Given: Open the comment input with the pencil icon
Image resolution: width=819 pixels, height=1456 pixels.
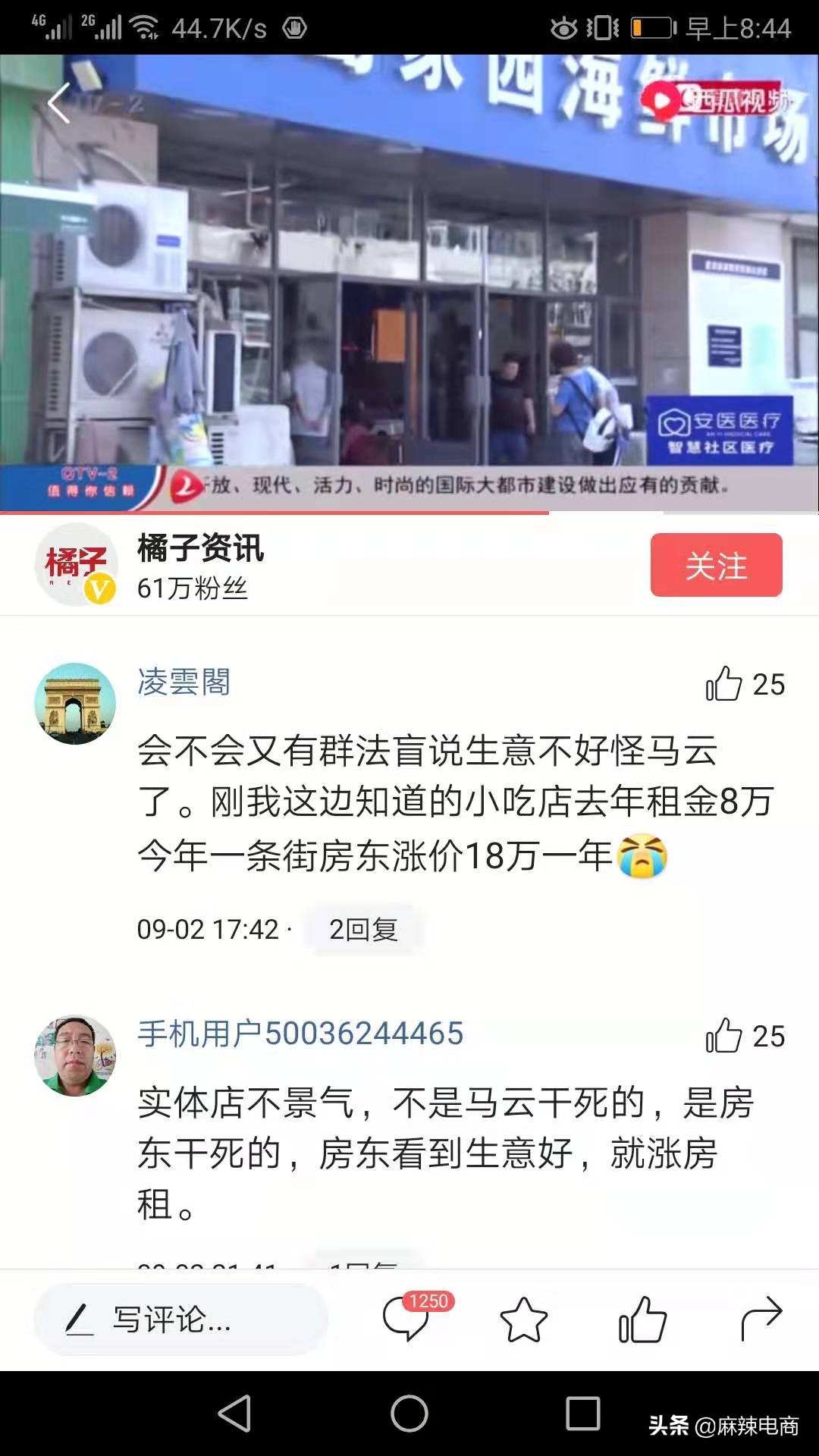Looking at the screenshot, I should click(76, 1321).
